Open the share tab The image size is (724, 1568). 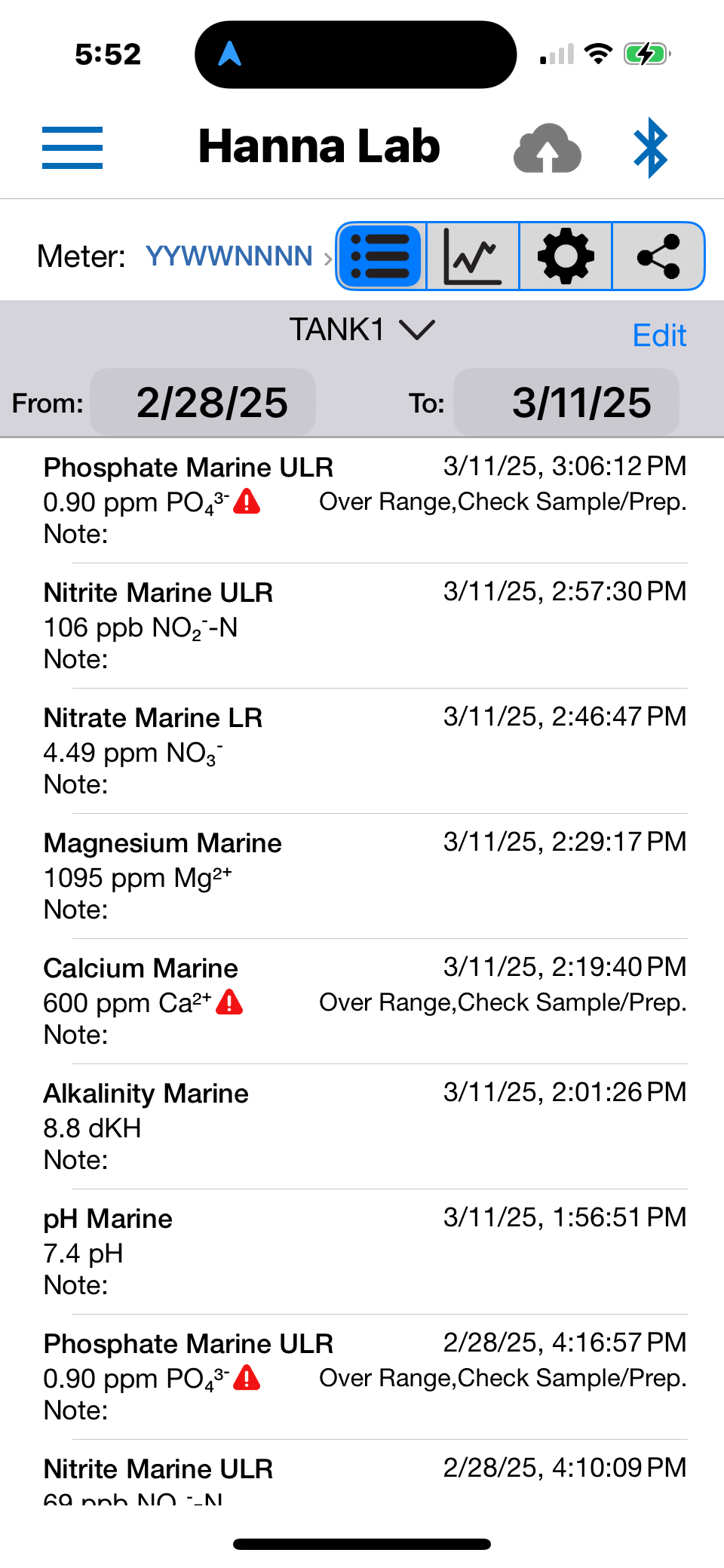[x=658, y=256]
